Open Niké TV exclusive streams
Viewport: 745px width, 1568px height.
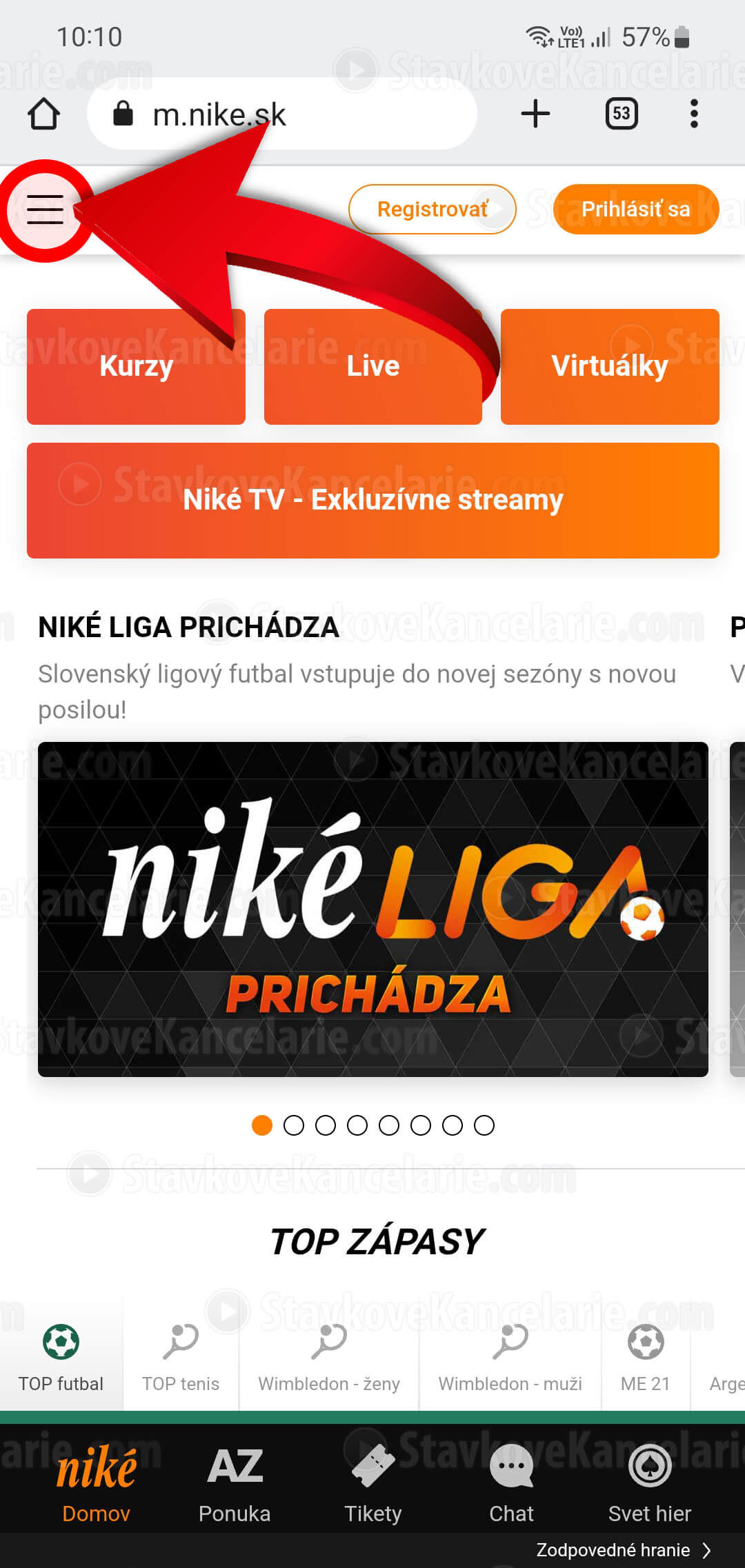[373, 500]
